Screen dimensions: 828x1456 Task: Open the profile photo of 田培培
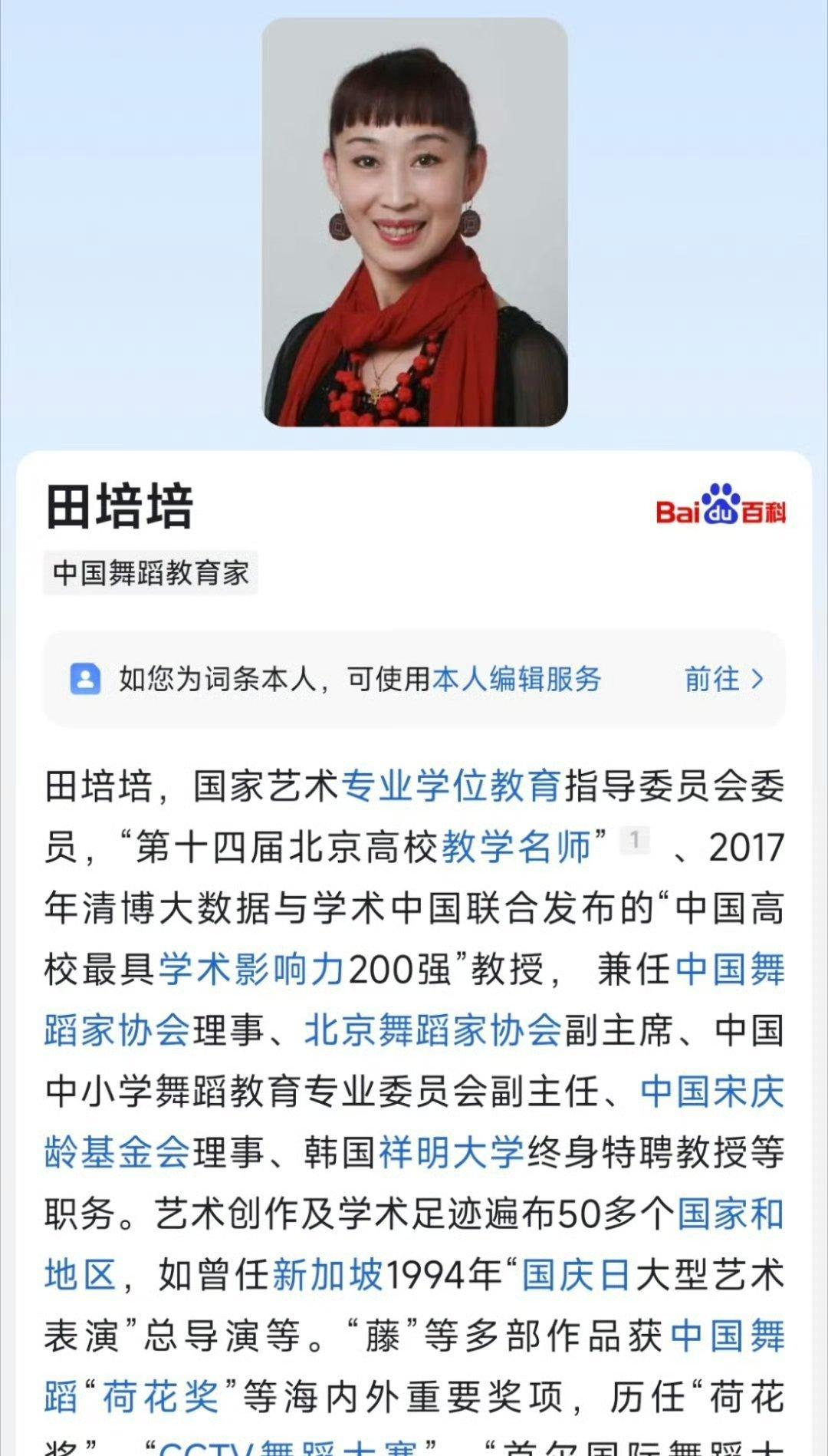click(415, 222)
